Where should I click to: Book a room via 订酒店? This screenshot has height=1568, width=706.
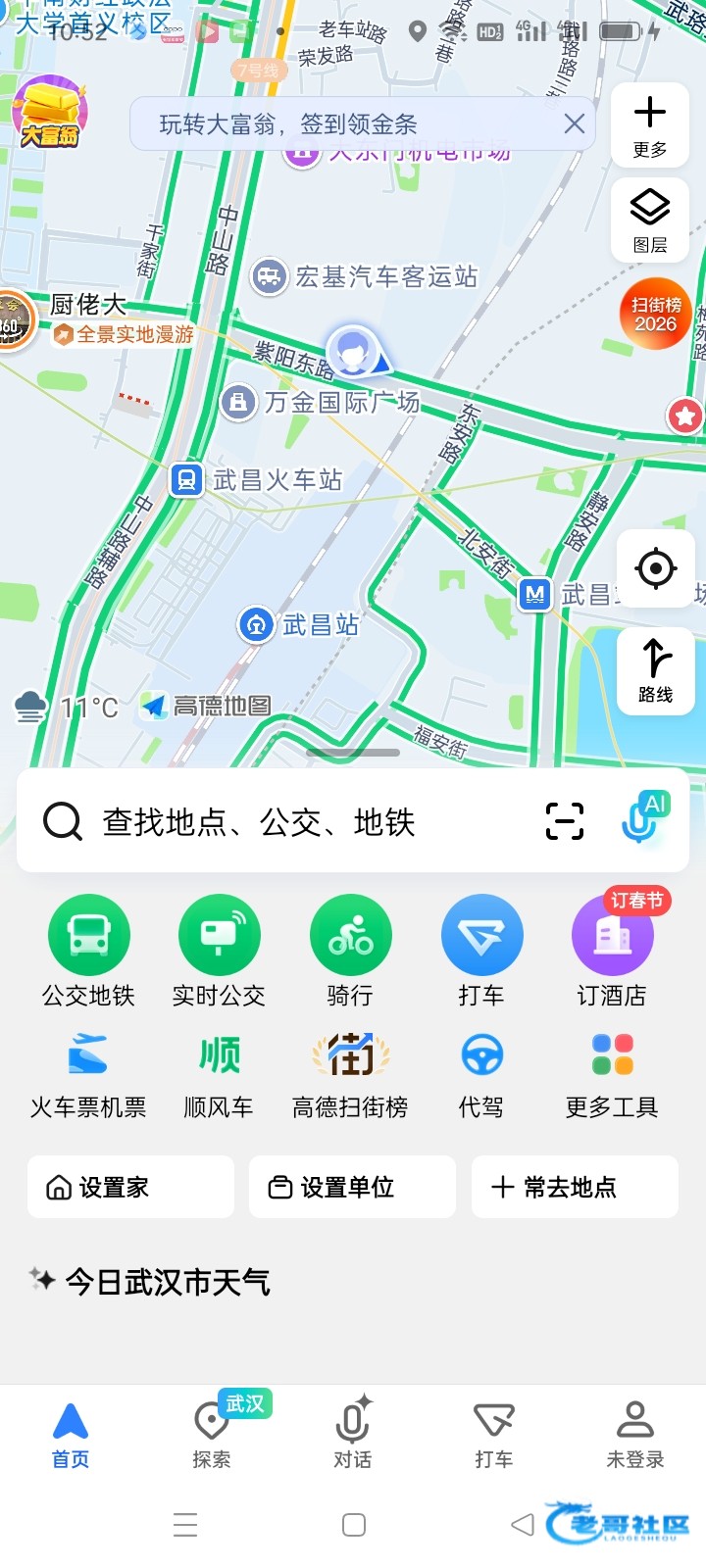[612, 952]
